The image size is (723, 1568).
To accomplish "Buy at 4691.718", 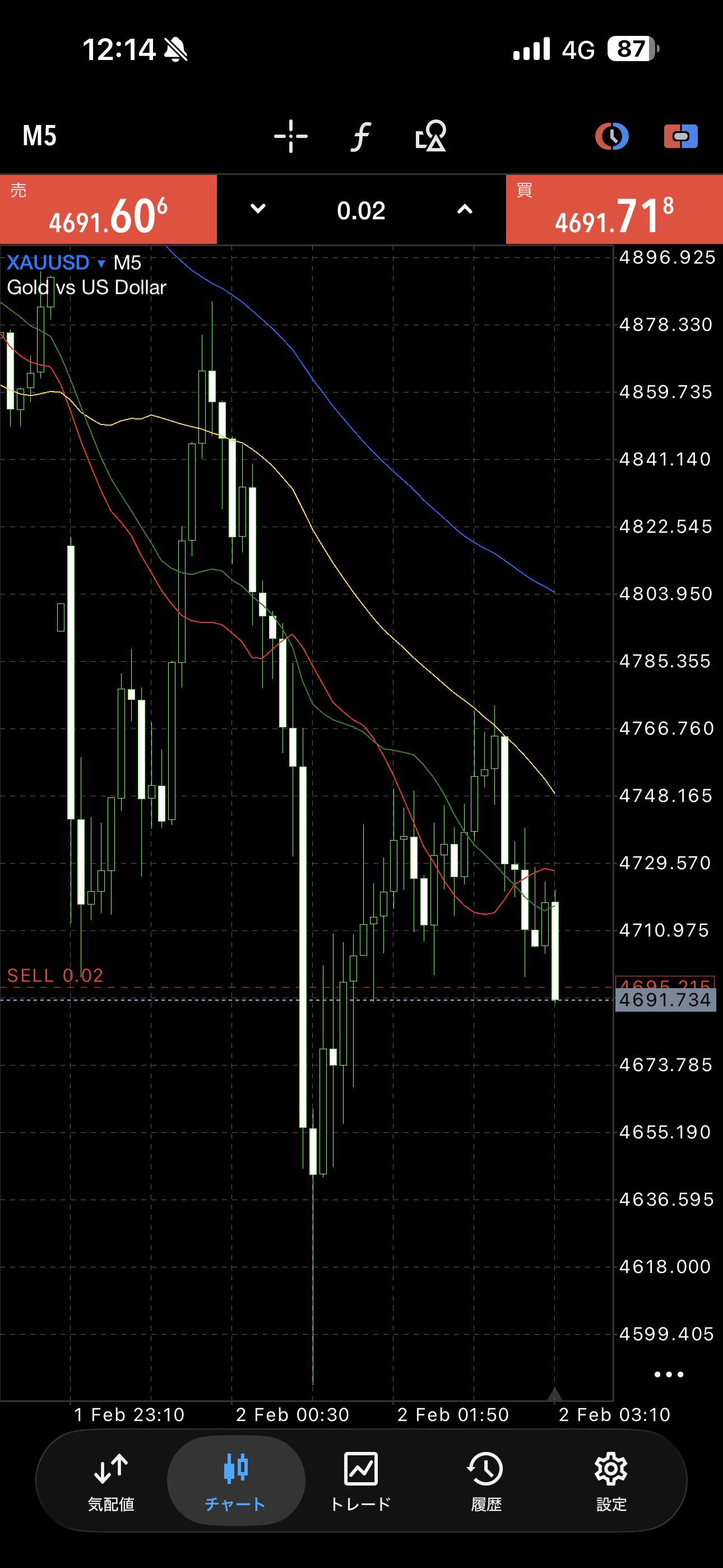I will [614, 210].
